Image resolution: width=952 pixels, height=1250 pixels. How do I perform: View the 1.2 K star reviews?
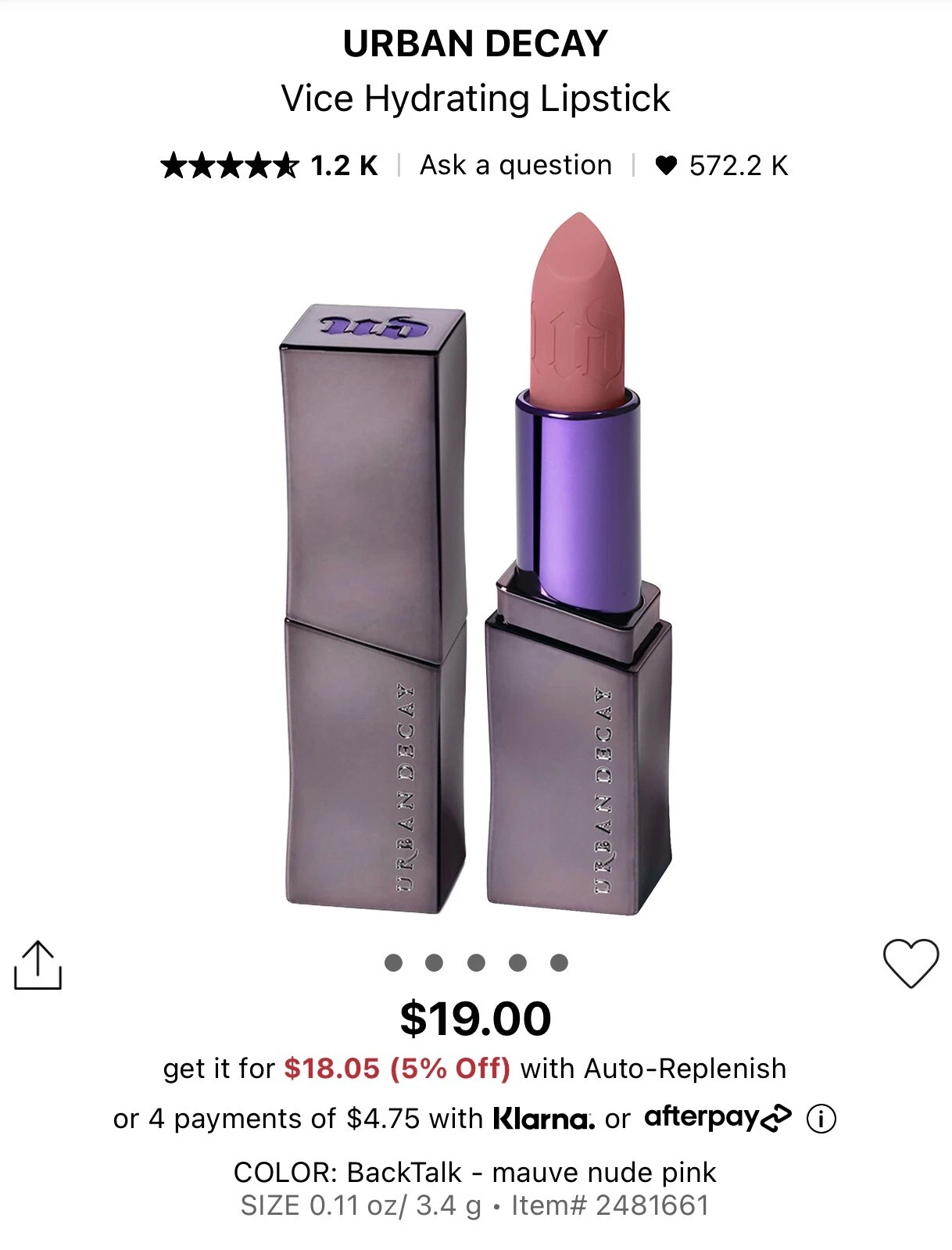coord(269,166)
